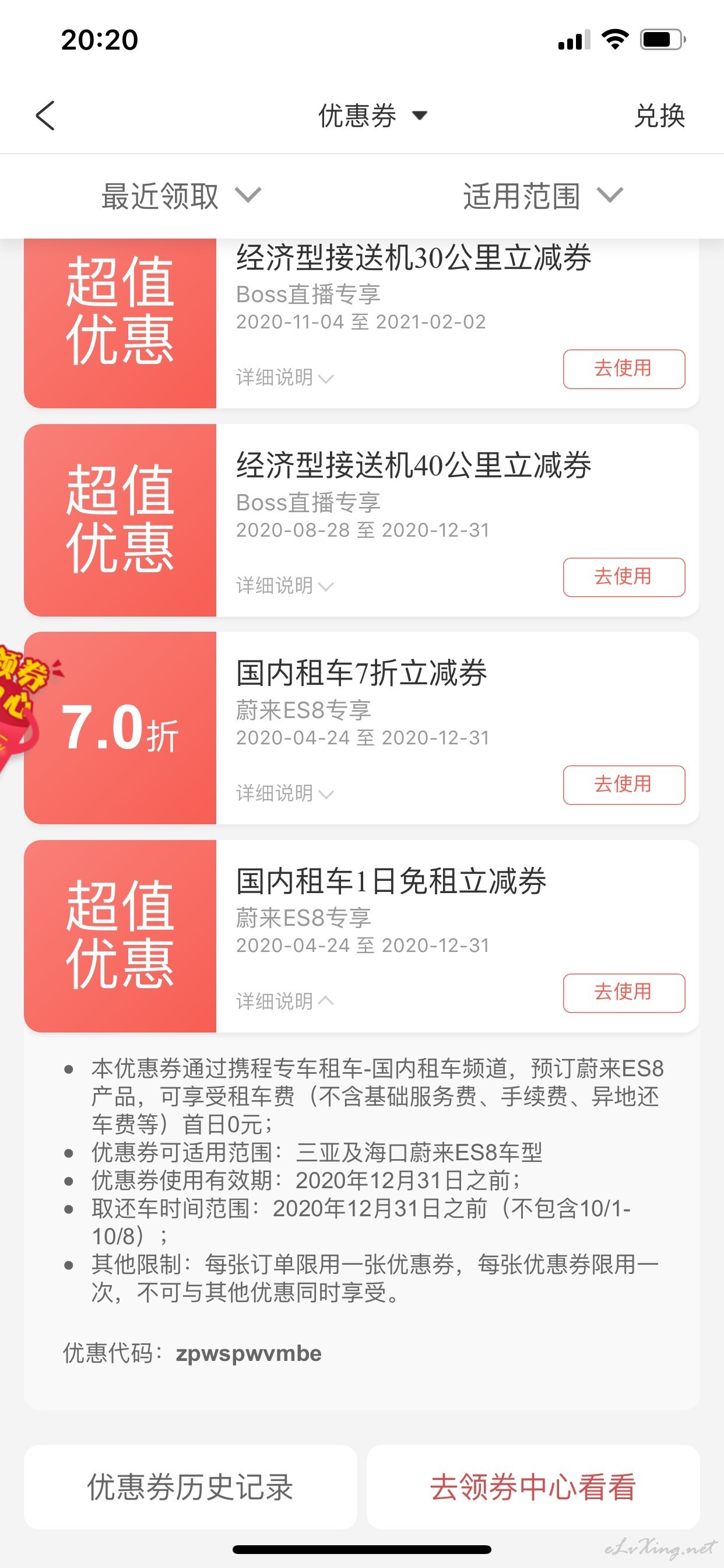Image resolution: width=724 pixels, height=1568 pixels.
Task: Tap 去领券中心看看
Action: pos(533,1487)
